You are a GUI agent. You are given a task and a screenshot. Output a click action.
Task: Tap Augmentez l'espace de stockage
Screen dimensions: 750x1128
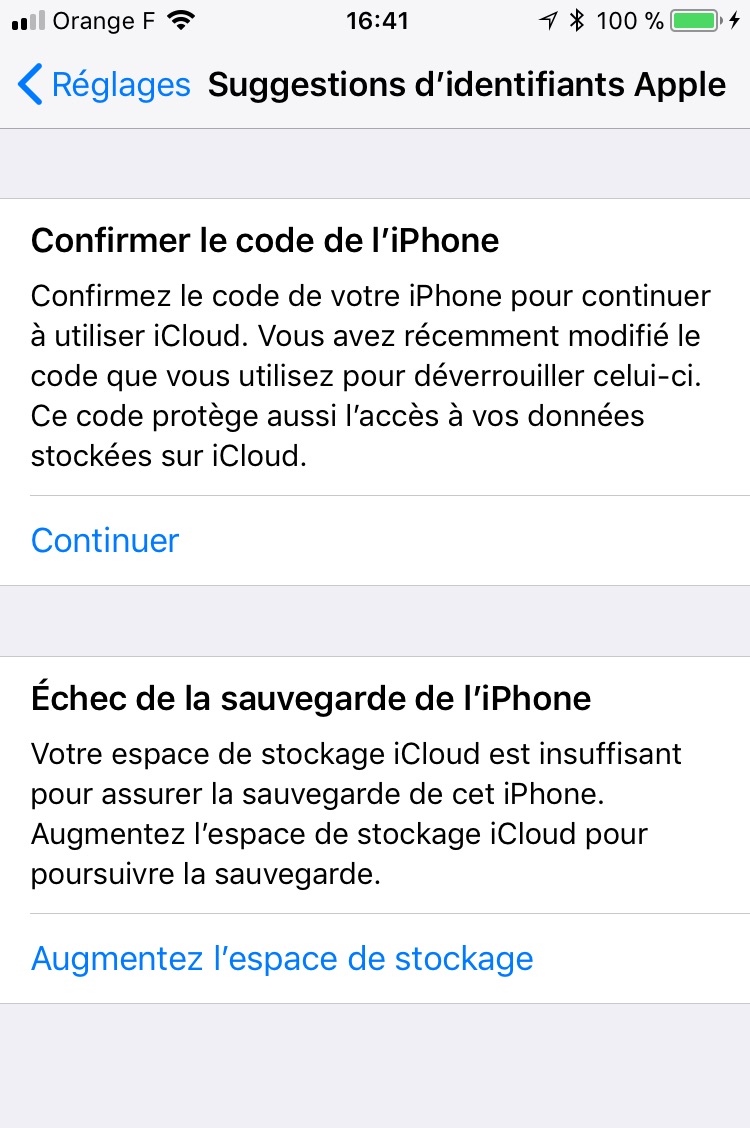(281, 958)
